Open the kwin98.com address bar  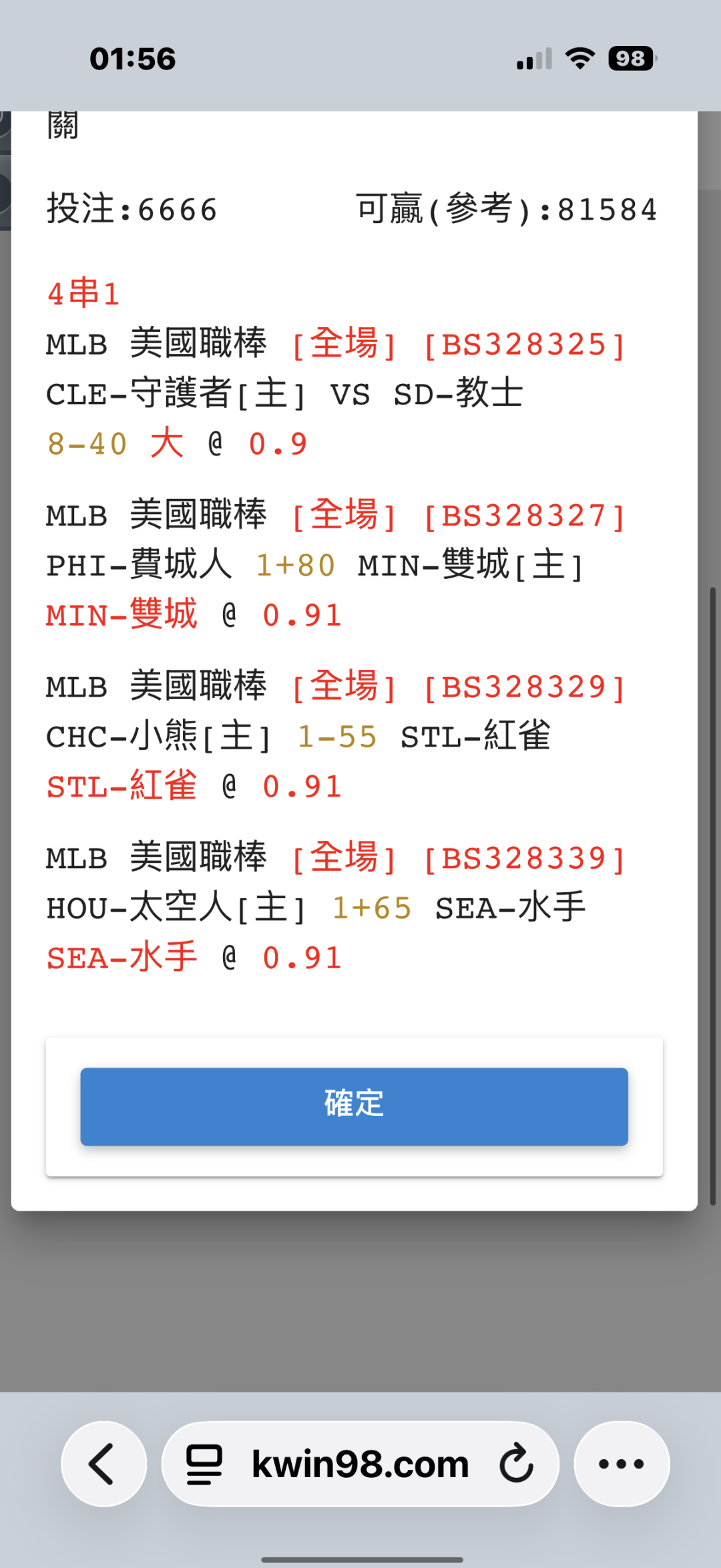[x=360, y=1464]
